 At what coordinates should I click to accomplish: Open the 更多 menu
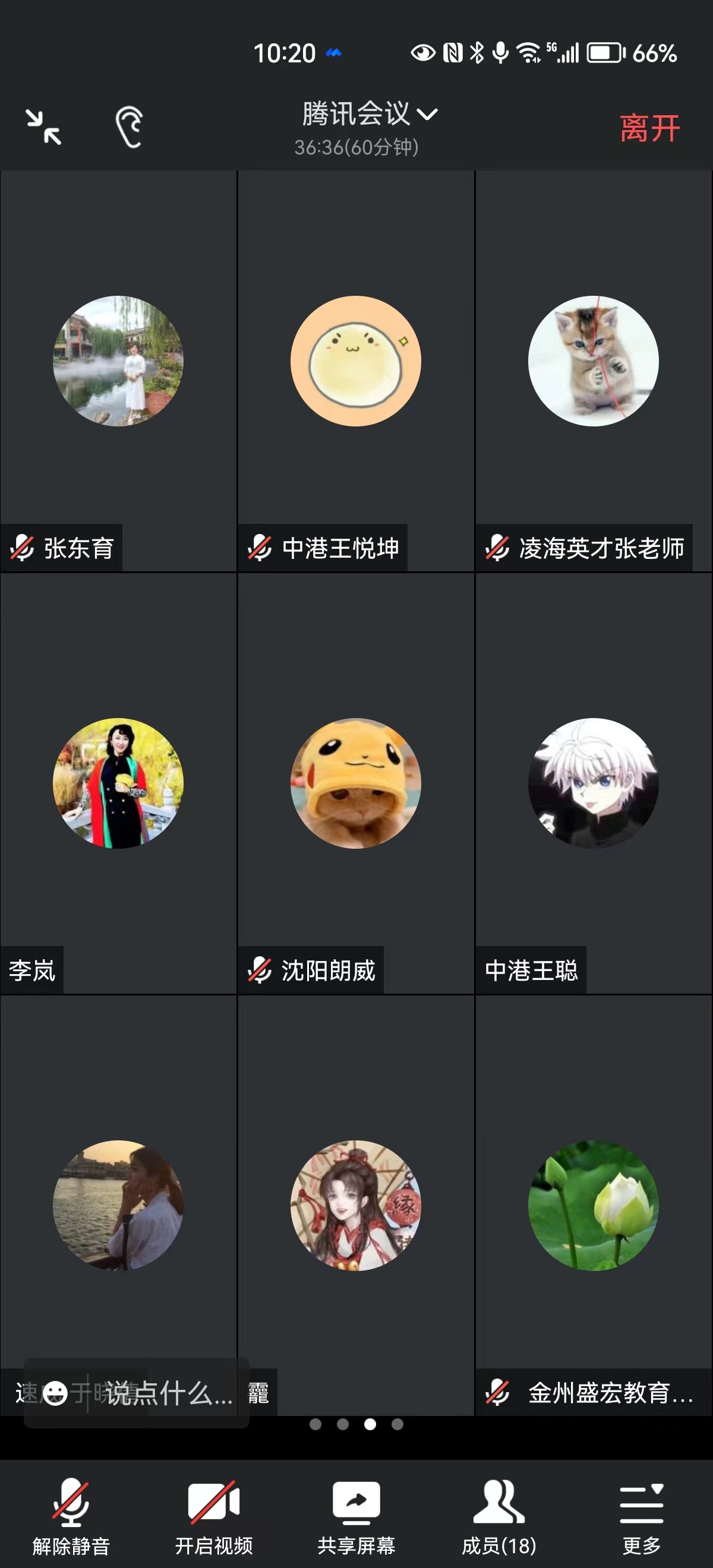[641, 1515]
